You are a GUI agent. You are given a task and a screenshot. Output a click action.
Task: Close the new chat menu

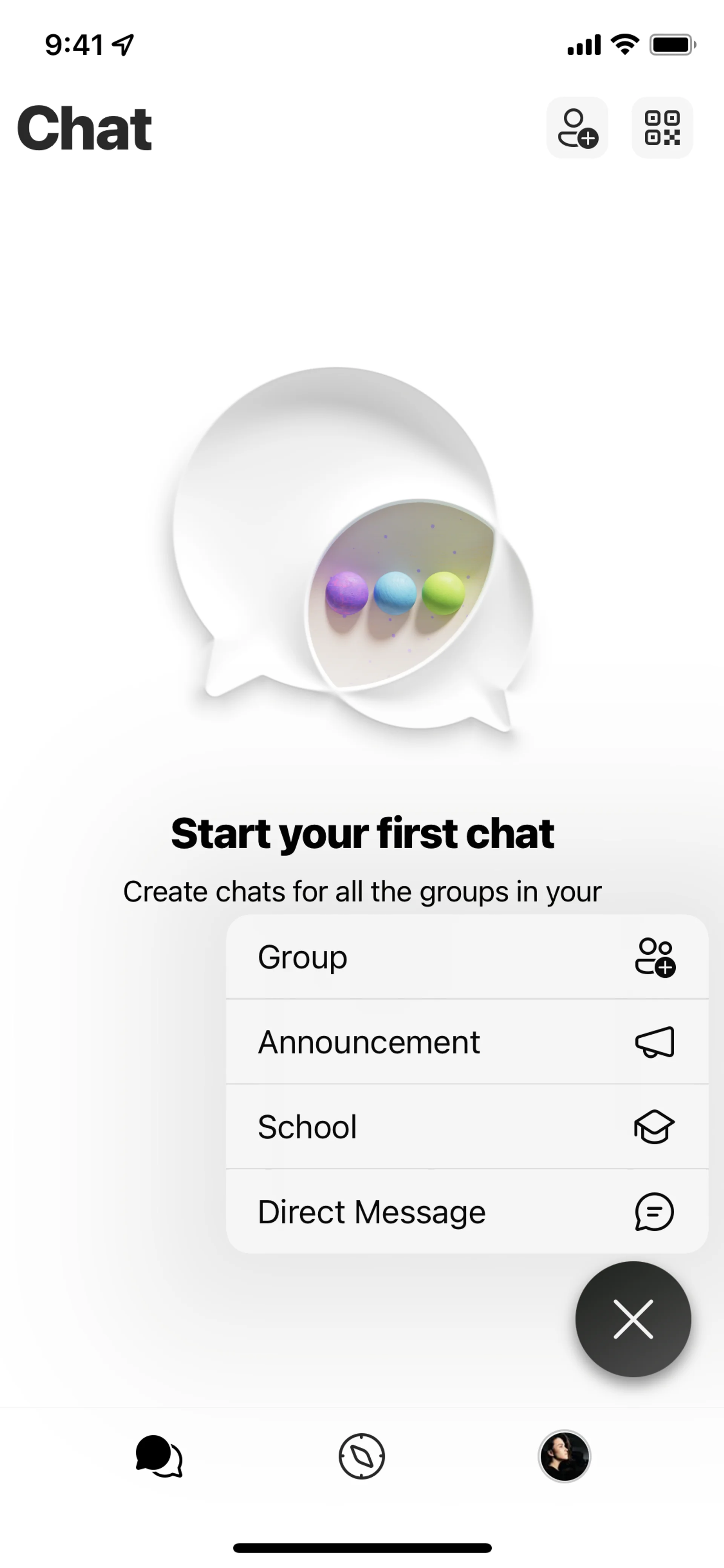point(633,1319)
